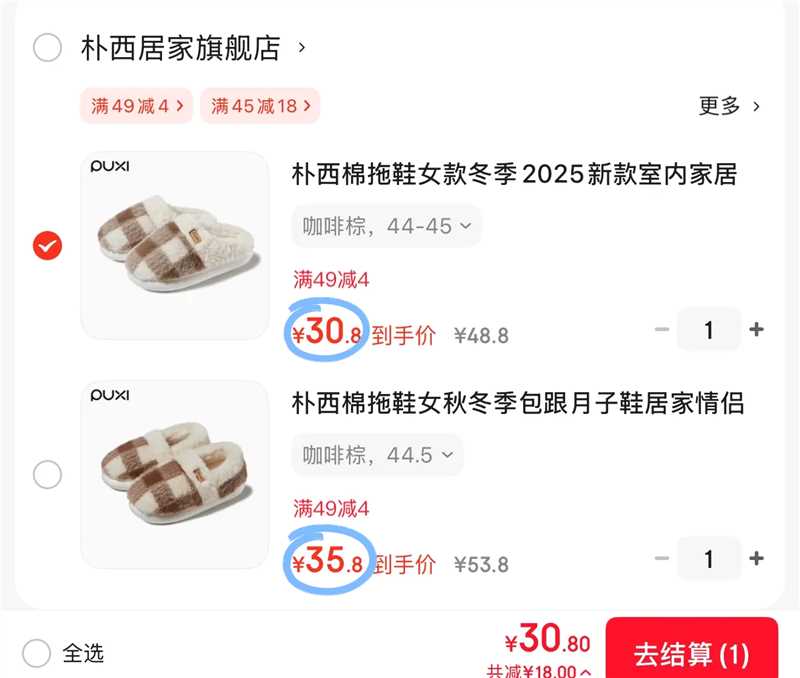Check the ¥35.8 slippers item

(47, 474)
